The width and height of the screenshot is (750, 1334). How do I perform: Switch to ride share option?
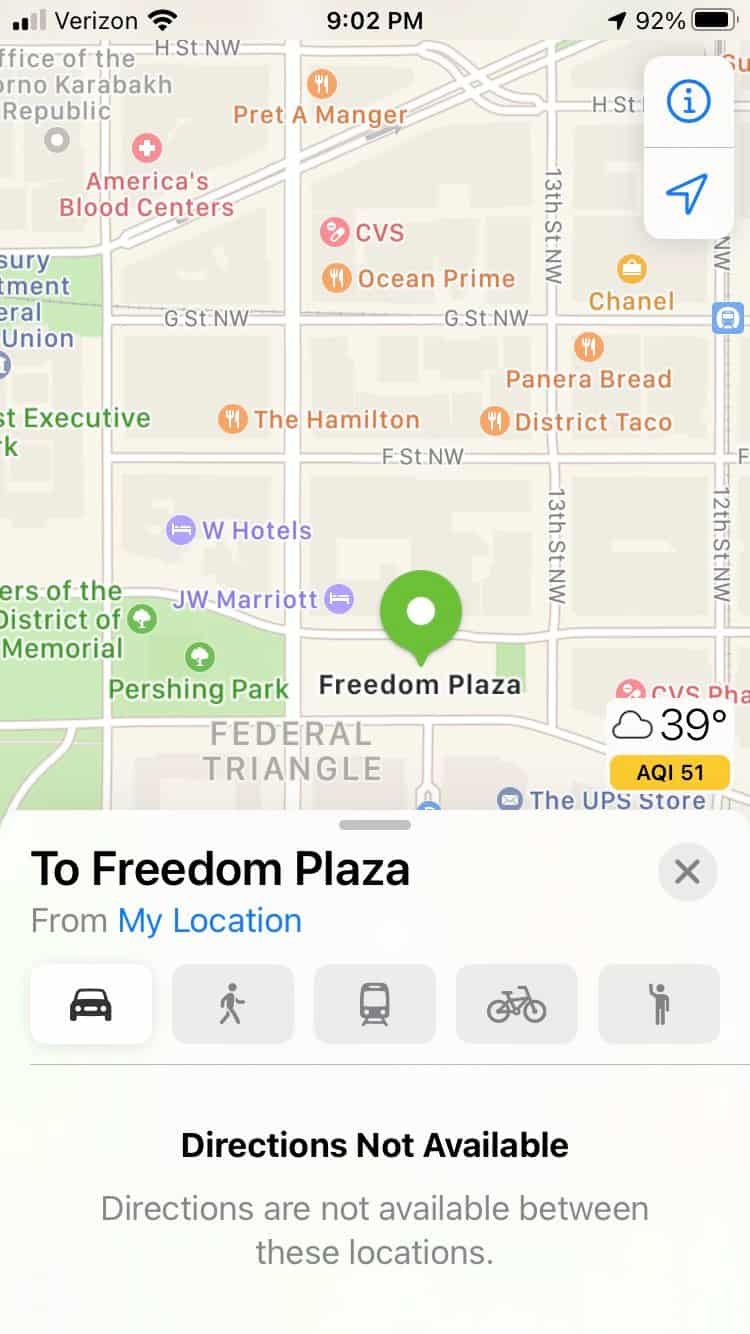click(658, 1004)
